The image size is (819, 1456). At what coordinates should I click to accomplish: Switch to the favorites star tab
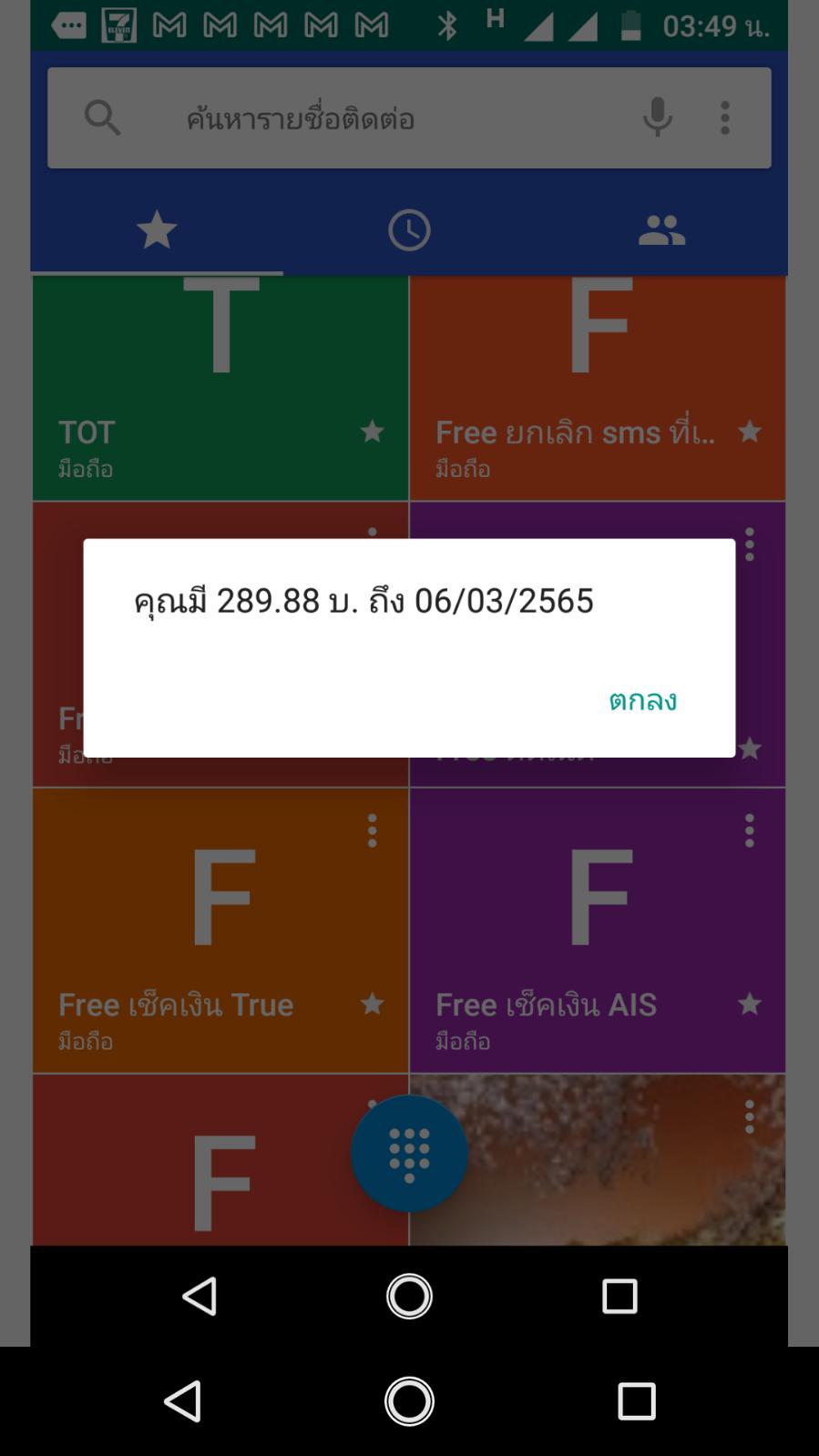(157, 229)
